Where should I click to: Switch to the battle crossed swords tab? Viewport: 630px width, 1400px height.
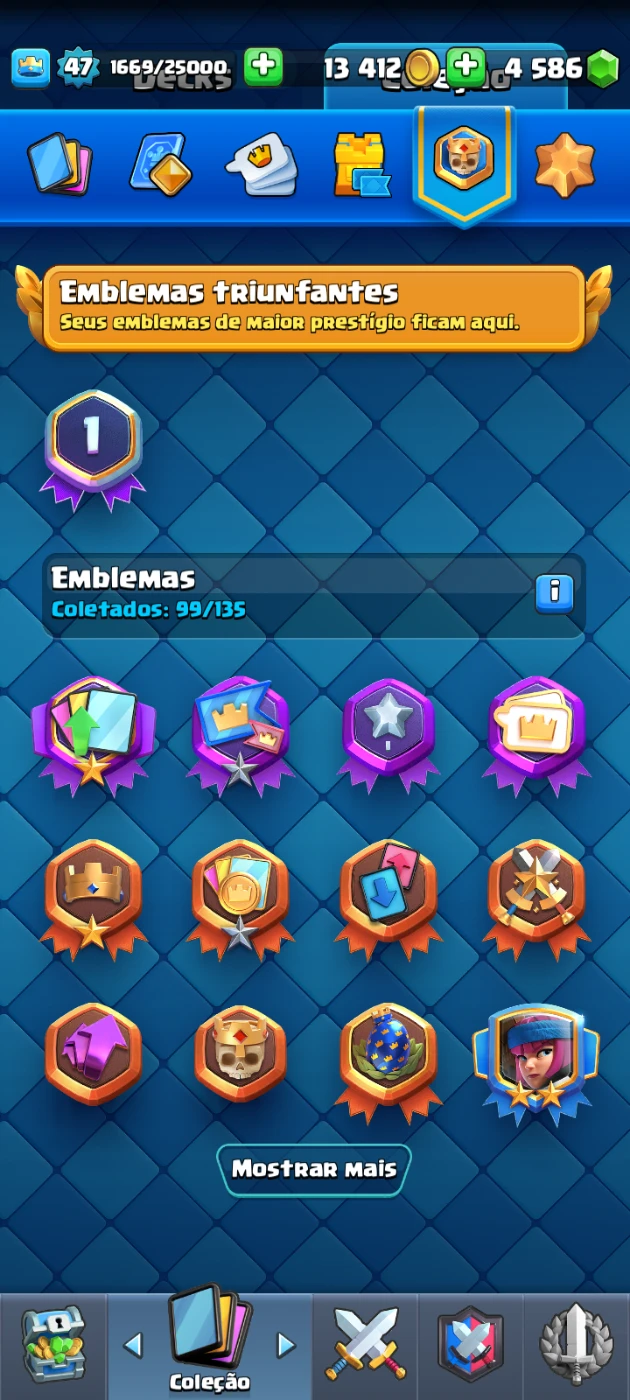pyautogui.click(x=366, y=1345)
